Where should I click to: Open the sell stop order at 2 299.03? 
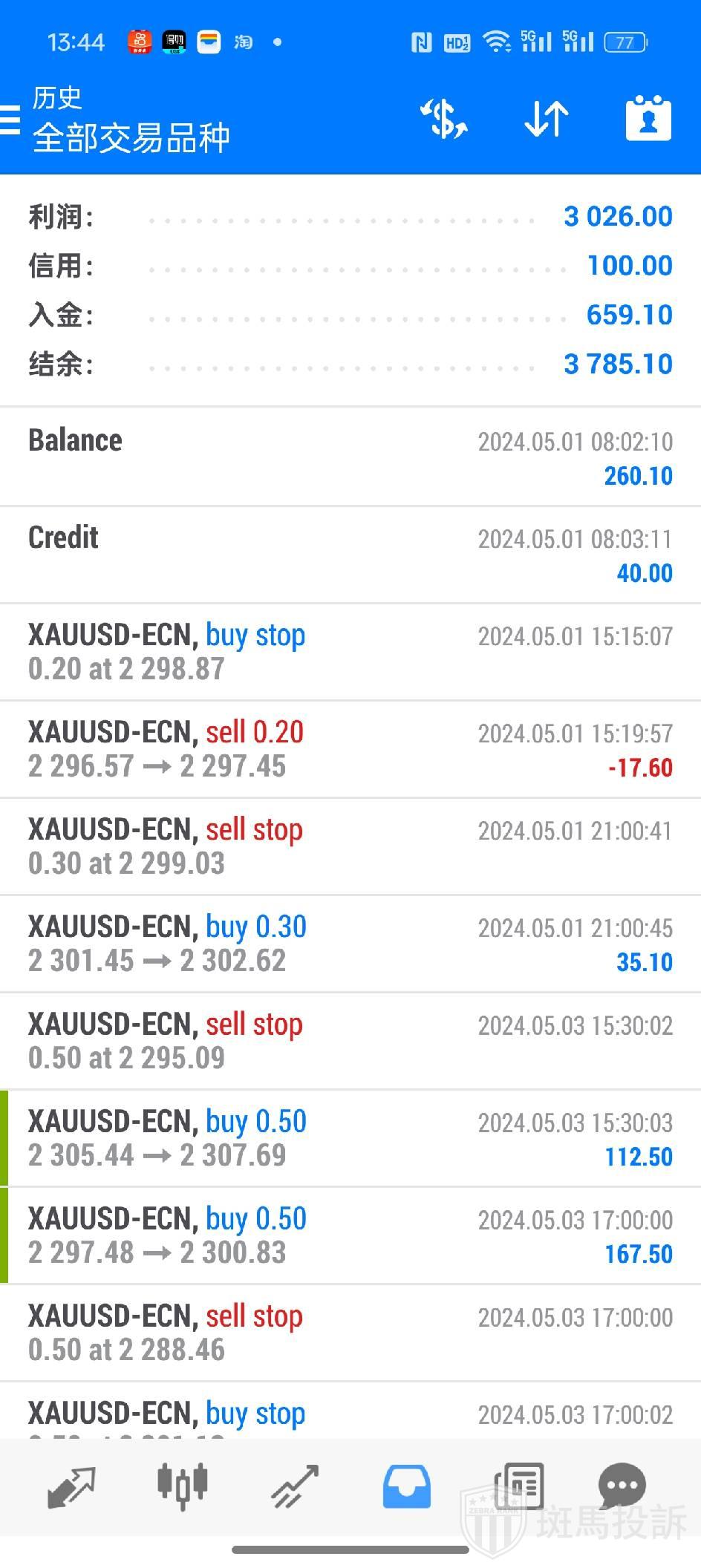[350, 847]
